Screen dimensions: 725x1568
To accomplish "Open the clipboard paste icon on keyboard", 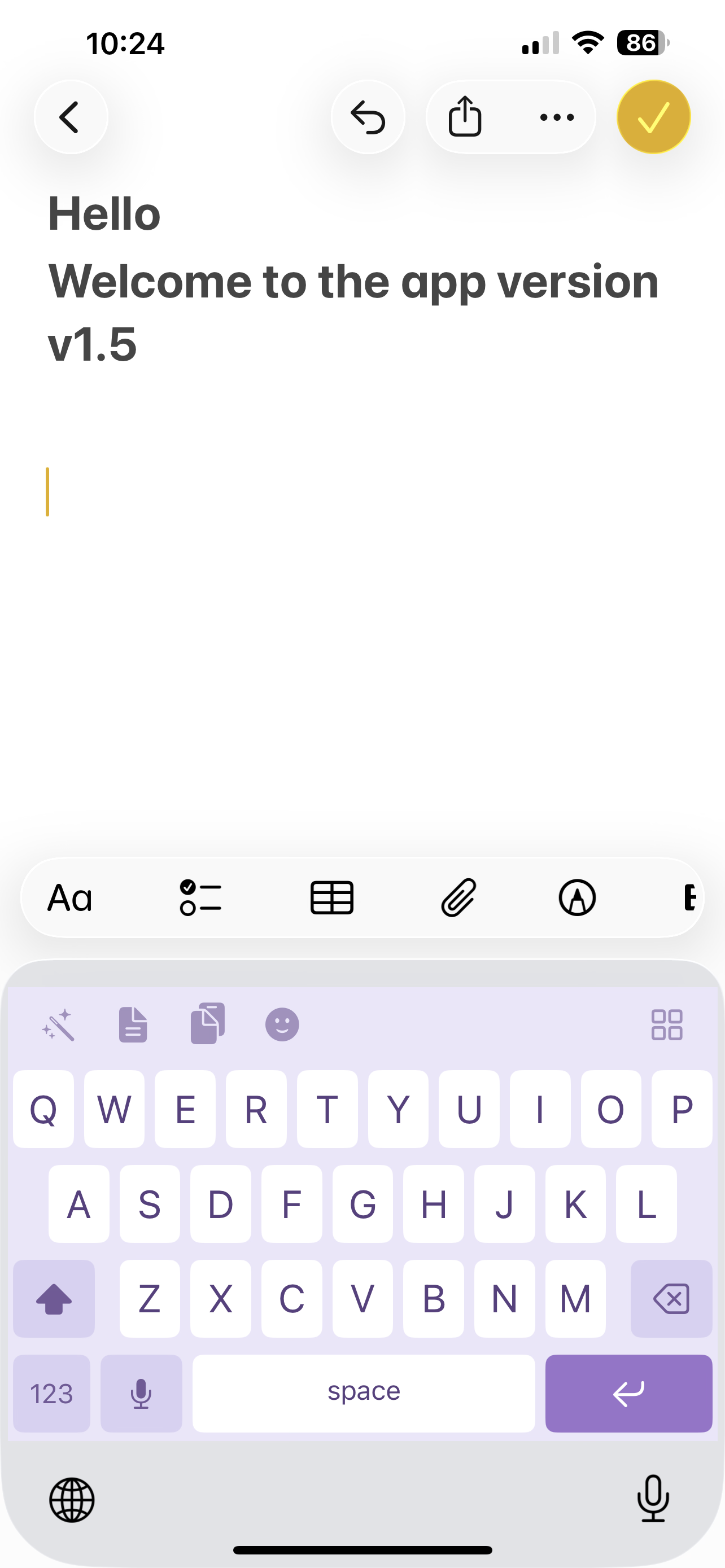I will 207,1024.
